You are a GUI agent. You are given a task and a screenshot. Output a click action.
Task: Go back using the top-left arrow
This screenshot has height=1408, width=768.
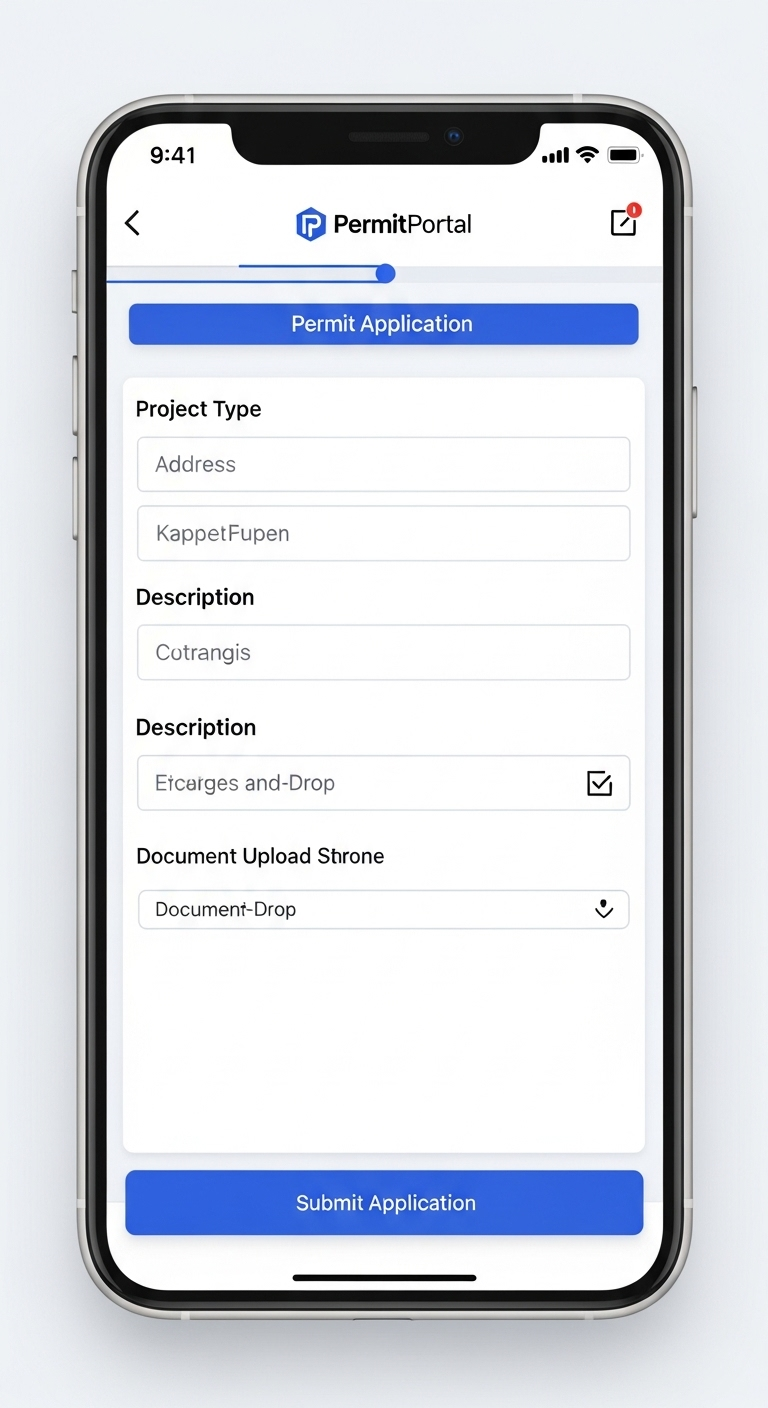tap(133, 222)
